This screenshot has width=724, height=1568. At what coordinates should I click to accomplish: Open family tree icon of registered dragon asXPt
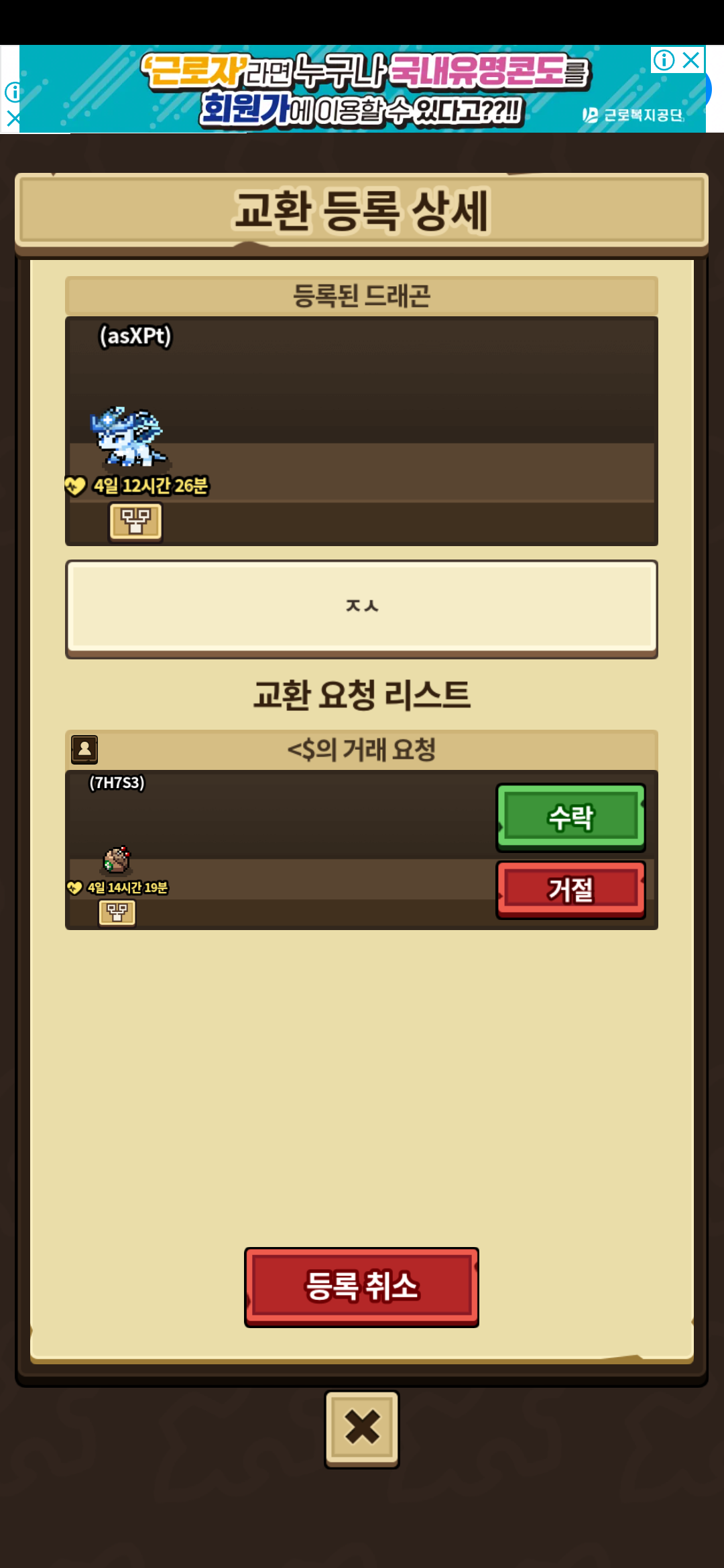[x=136, y=521]
